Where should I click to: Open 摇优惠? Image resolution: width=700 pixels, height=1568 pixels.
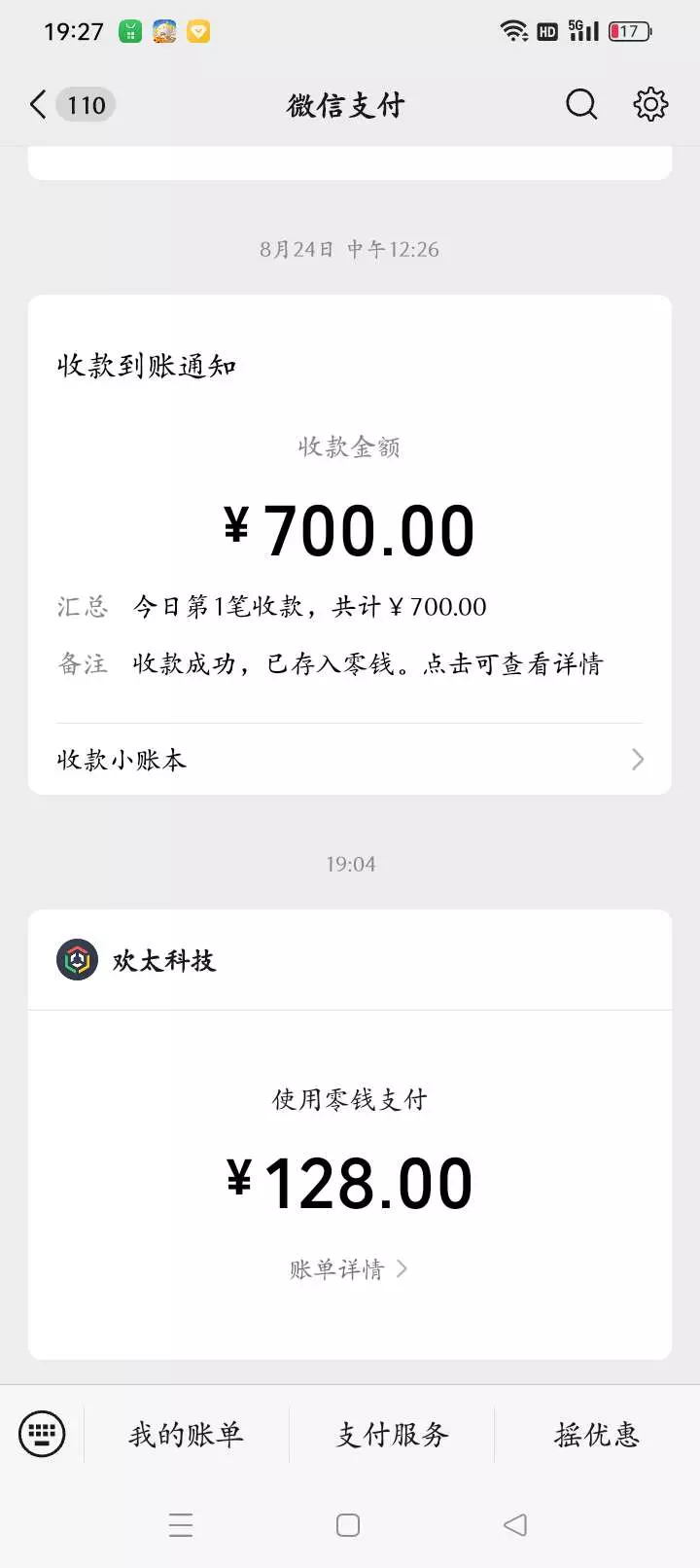[x=597, y=1435]
